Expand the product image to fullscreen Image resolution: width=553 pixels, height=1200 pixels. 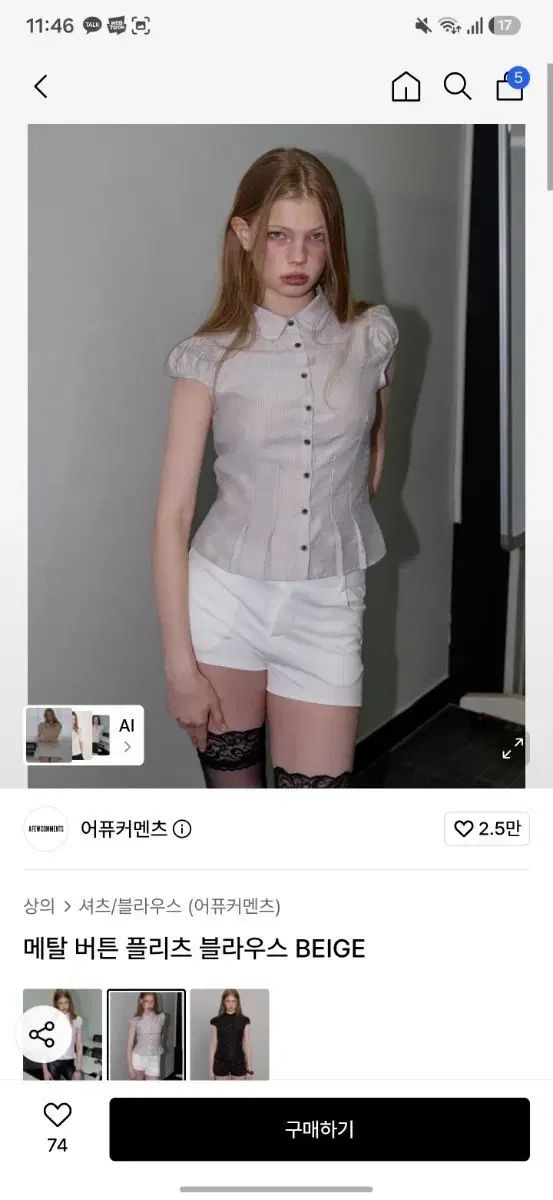click(512, 748)
